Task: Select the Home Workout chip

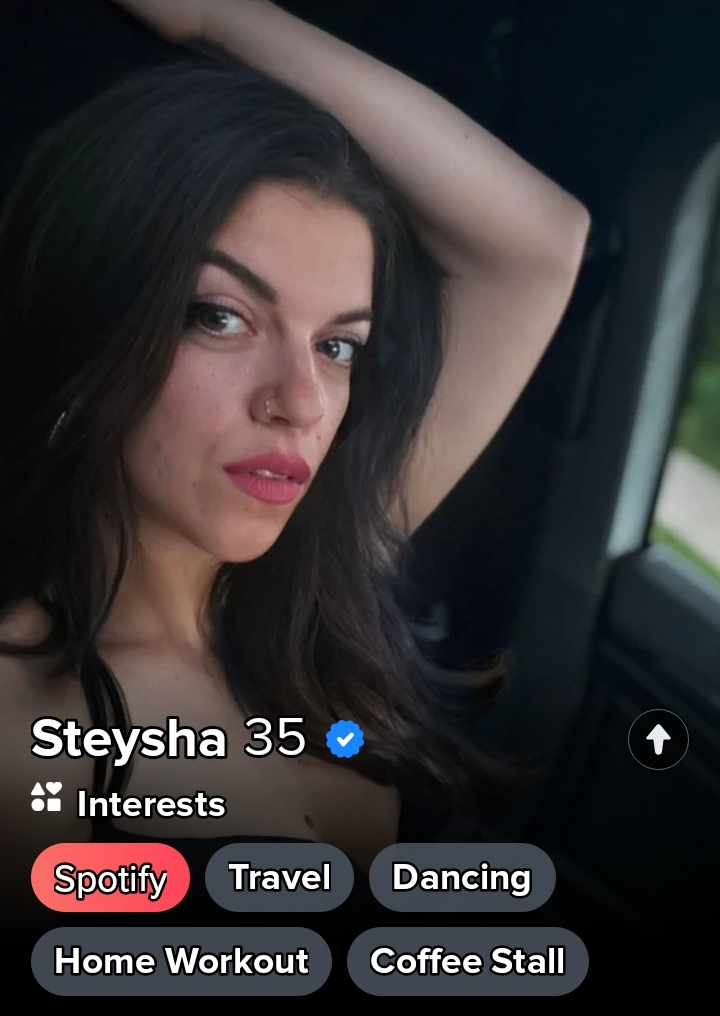Action: pos(181,961)
